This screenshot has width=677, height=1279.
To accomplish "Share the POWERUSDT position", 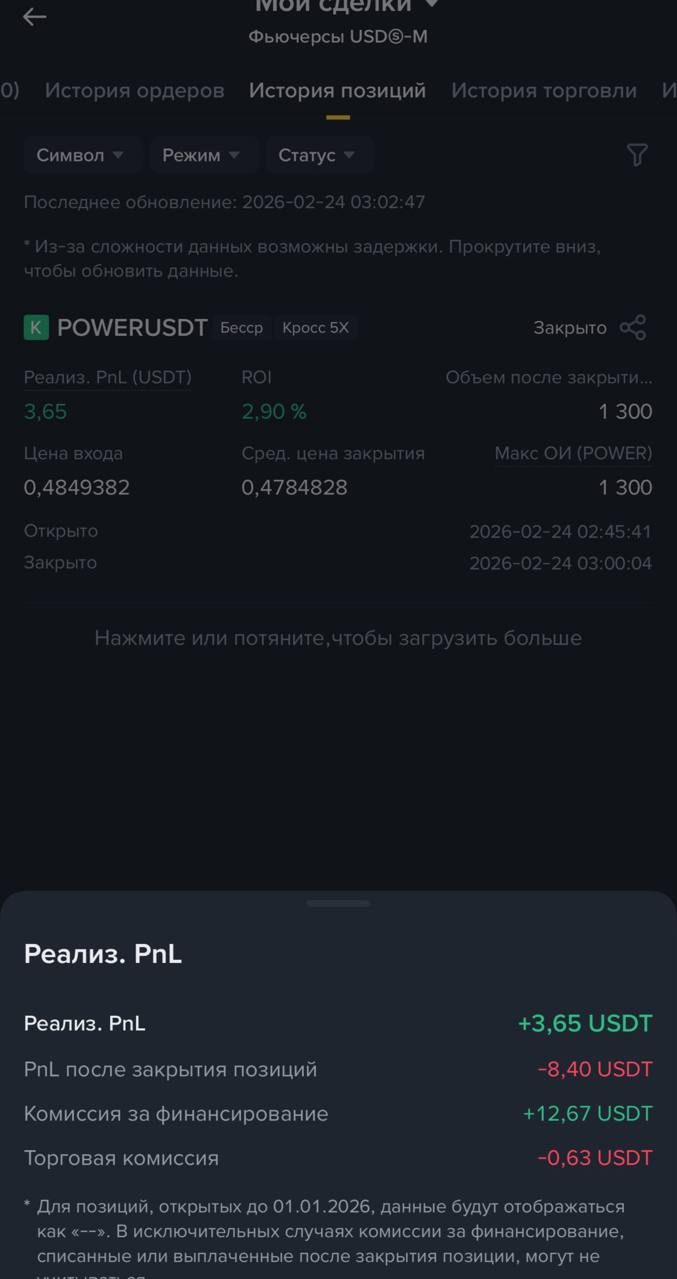I will point(633,328).
